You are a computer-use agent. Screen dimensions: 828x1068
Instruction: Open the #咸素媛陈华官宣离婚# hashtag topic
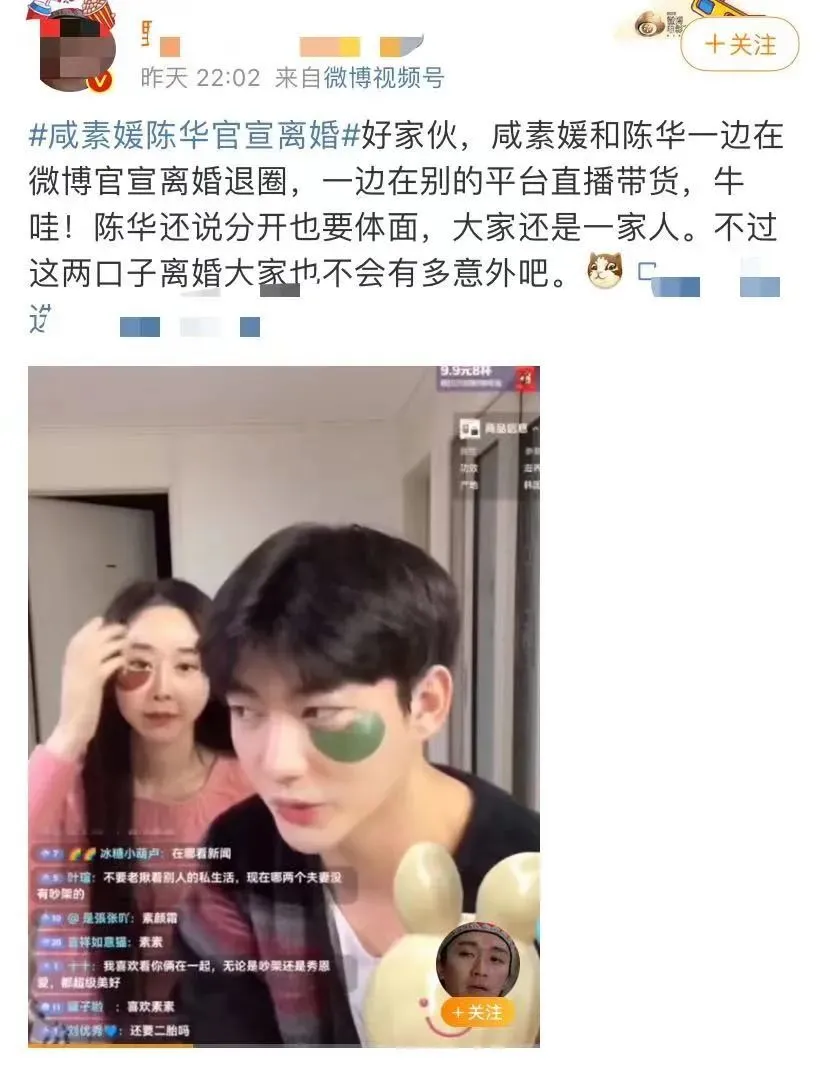(x=186, y=134)
